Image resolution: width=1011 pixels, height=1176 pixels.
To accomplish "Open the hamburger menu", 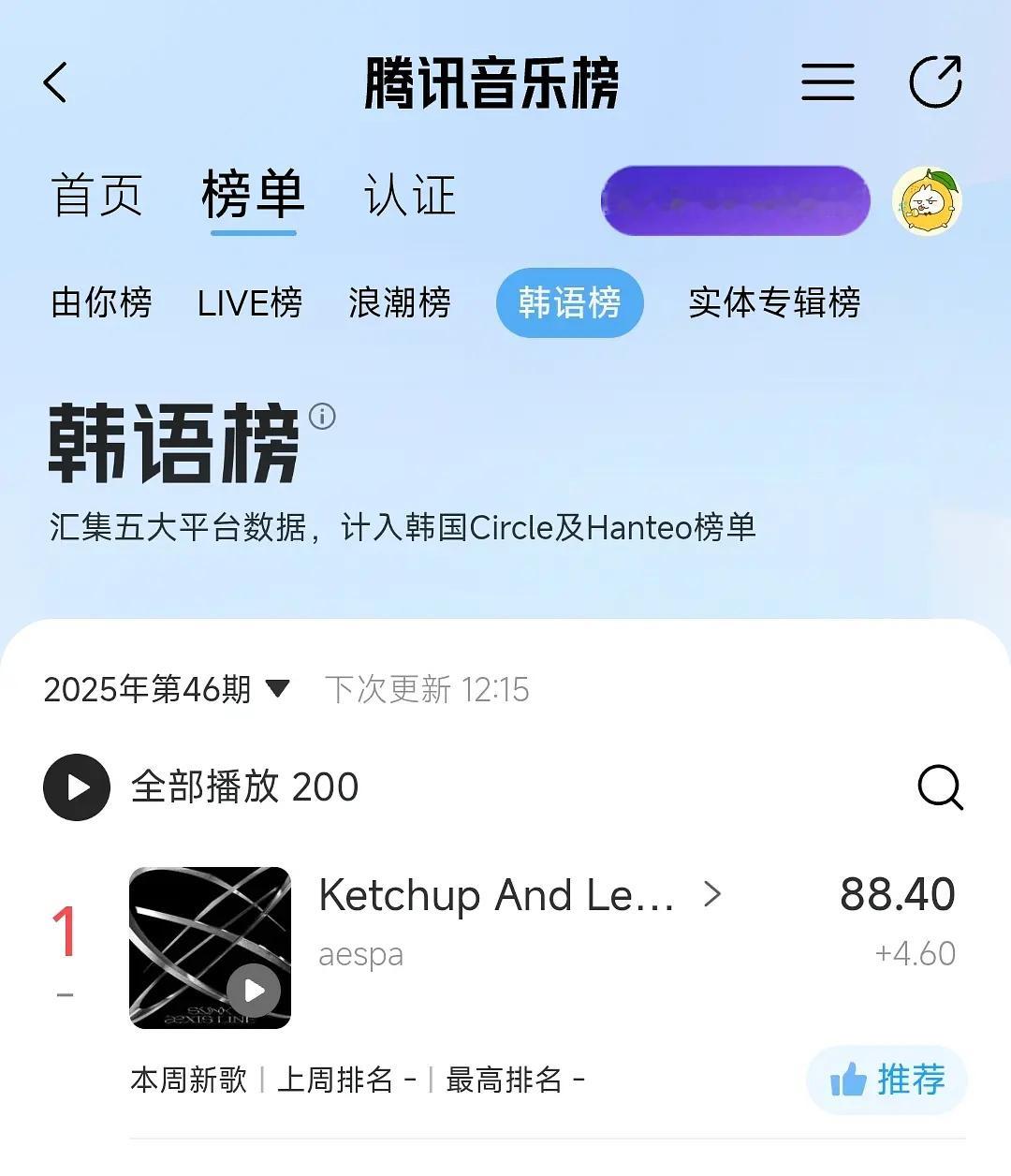I will 828,83.
